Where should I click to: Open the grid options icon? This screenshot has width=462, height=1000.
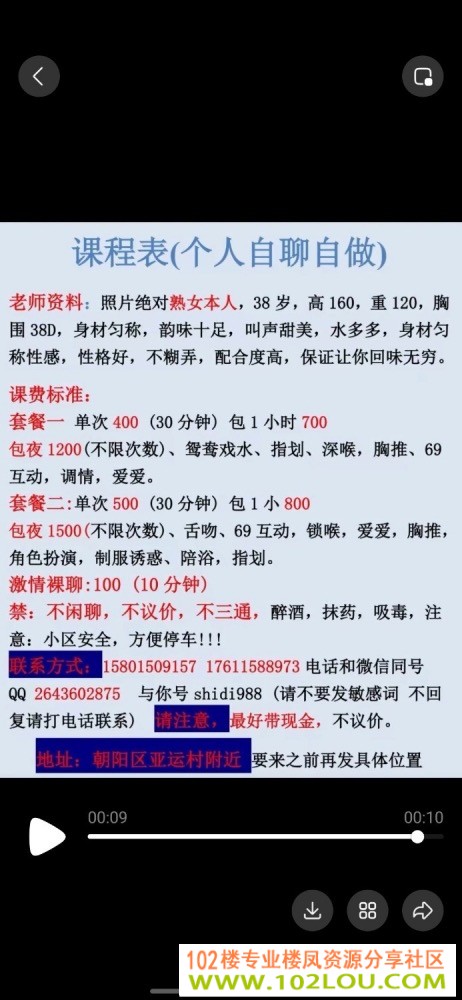click(368, 911)
